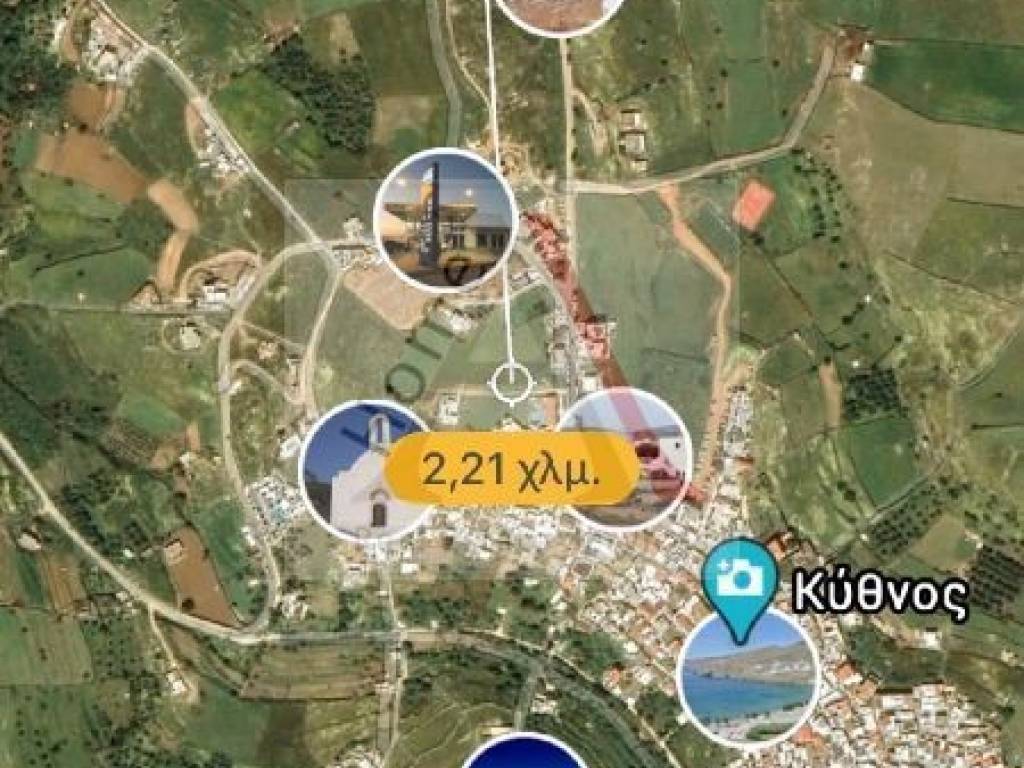The image size is (1024, 768).
Task: Open the photo of the building with a tower
Action: click(x=445, y=220)
